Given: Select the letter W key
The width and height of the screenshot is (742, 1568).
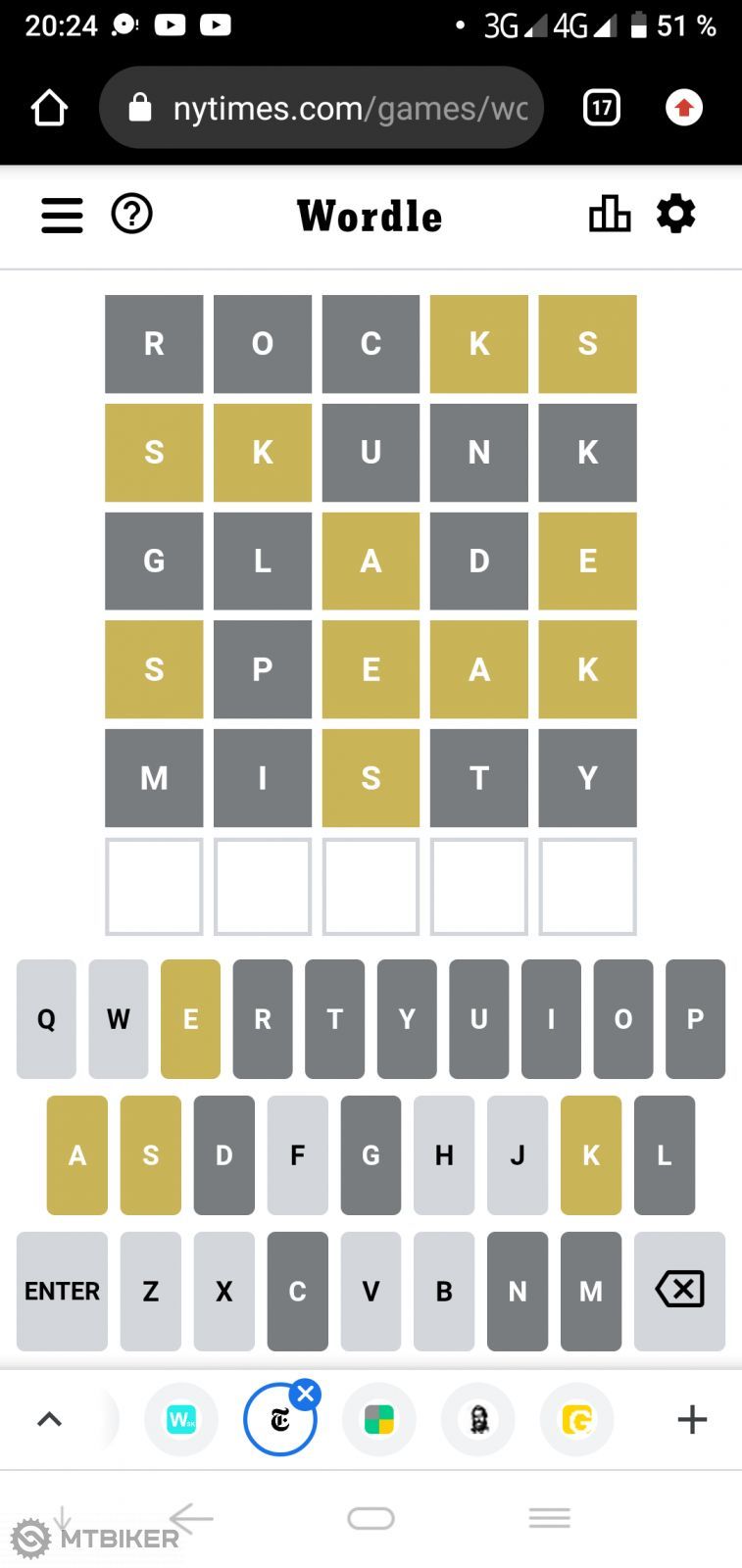Looking at the screenshot, I should (x=119, y=1019).
